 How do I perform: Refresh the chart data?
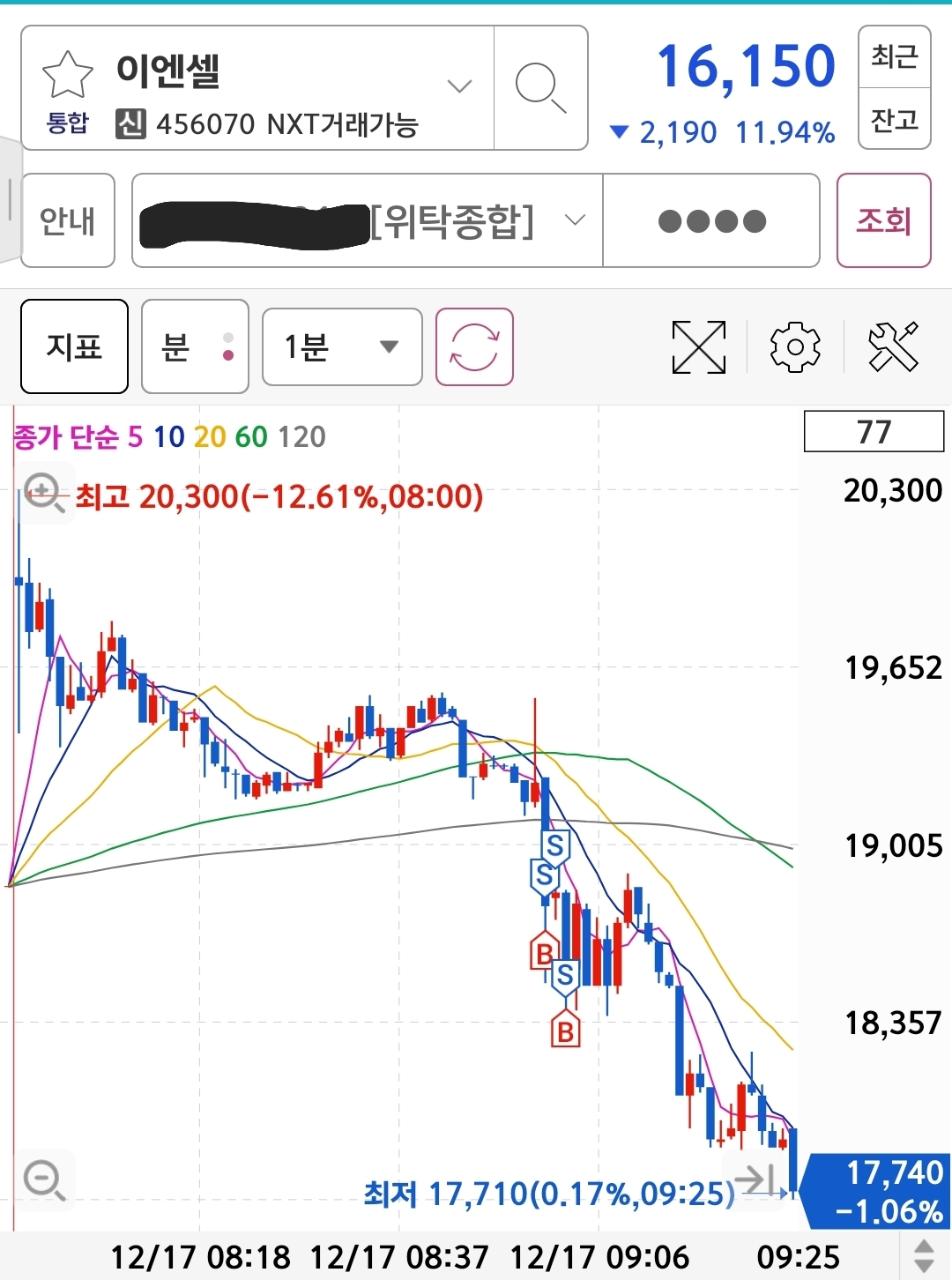tap(474, 346)
